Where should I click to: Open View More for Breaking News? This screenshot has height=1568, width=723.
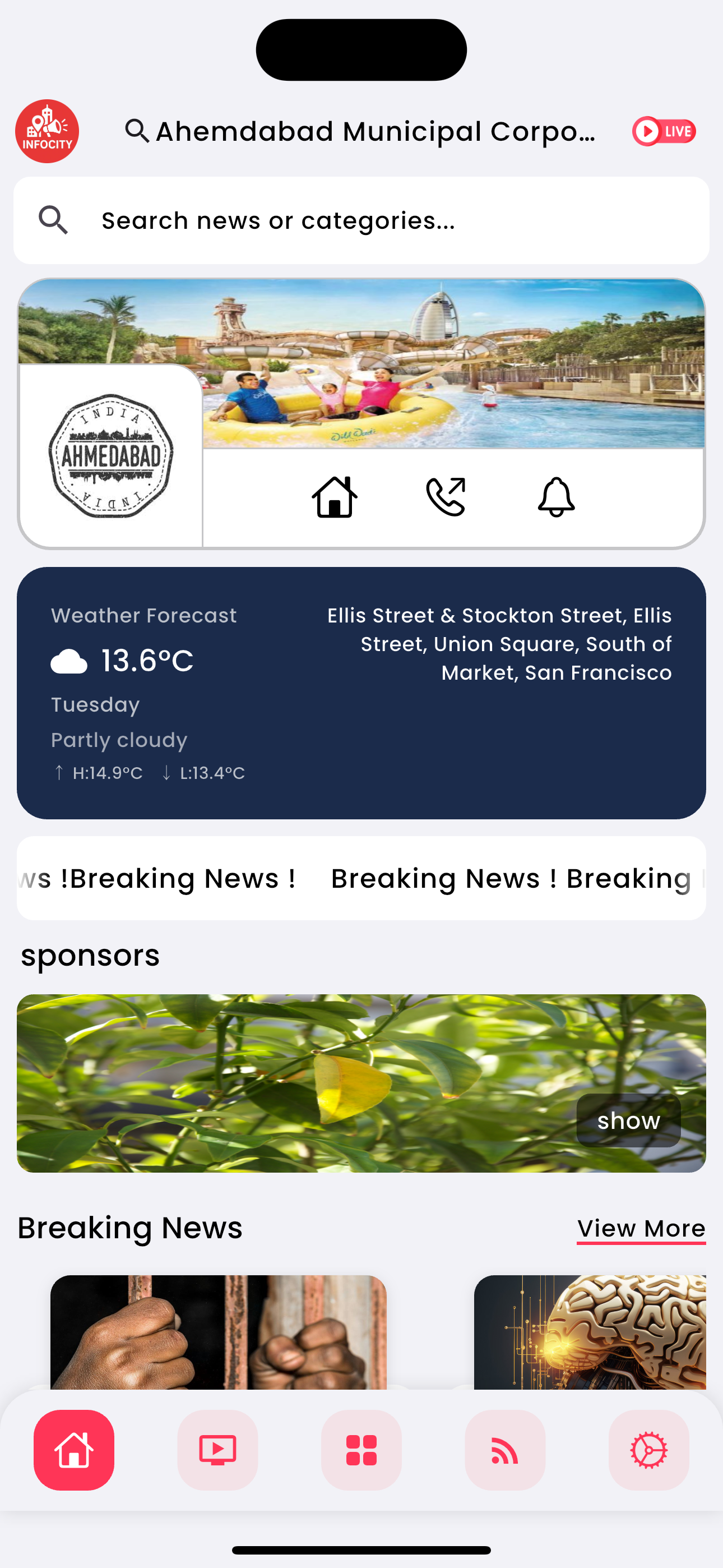[641, 1228]
